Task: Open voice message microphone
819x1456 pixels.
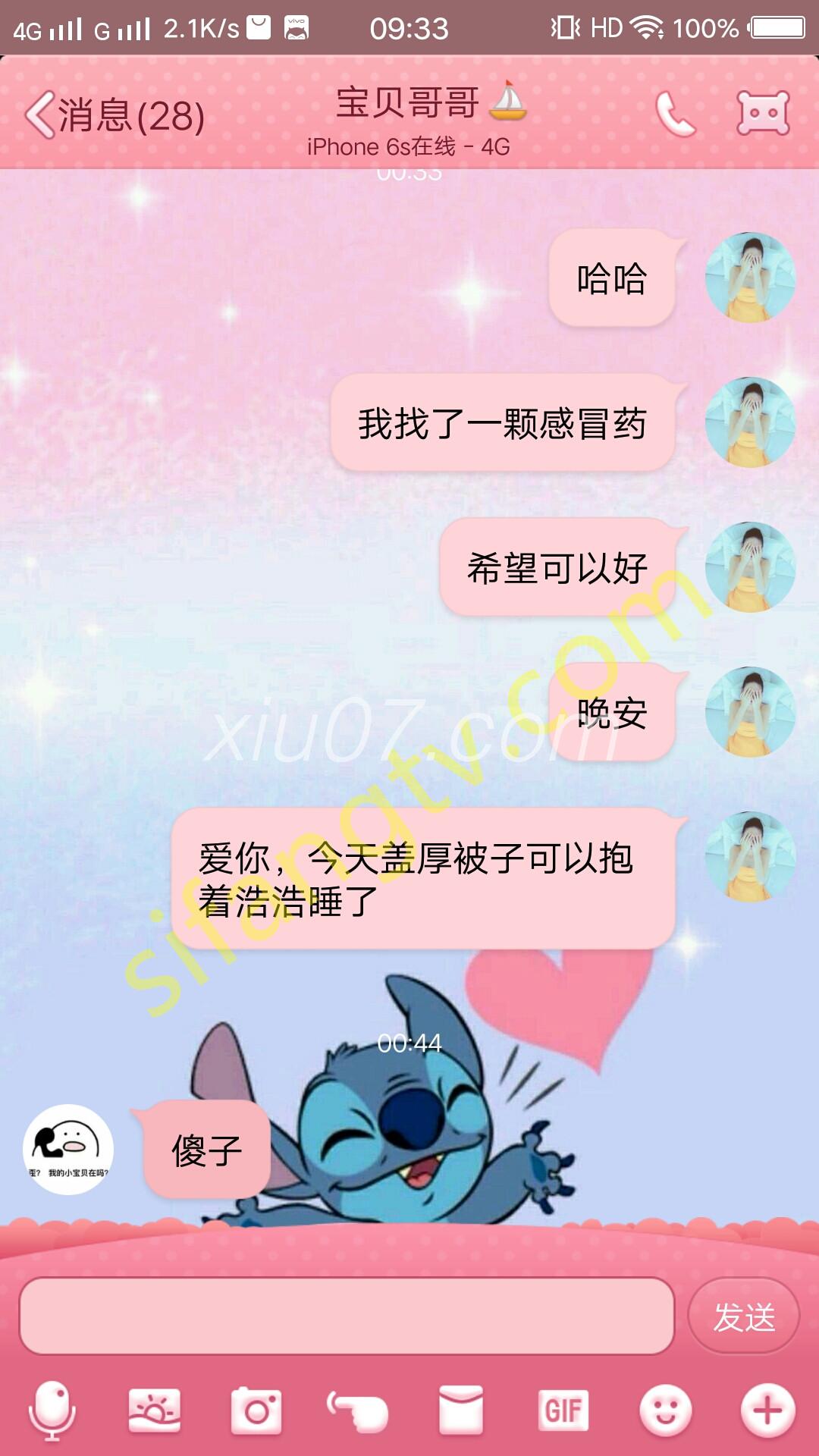Action: click(x=52, y=1410)
